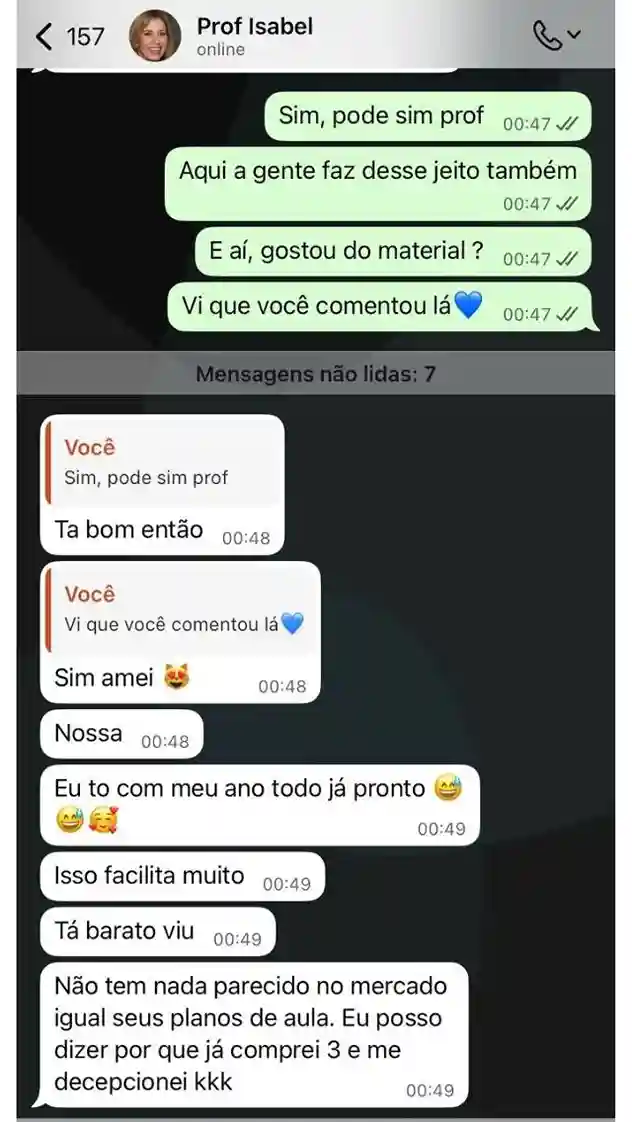The image size is (632, 1122).
Task: Open Prof Isabel's profile picture
Action: (155, 36)
